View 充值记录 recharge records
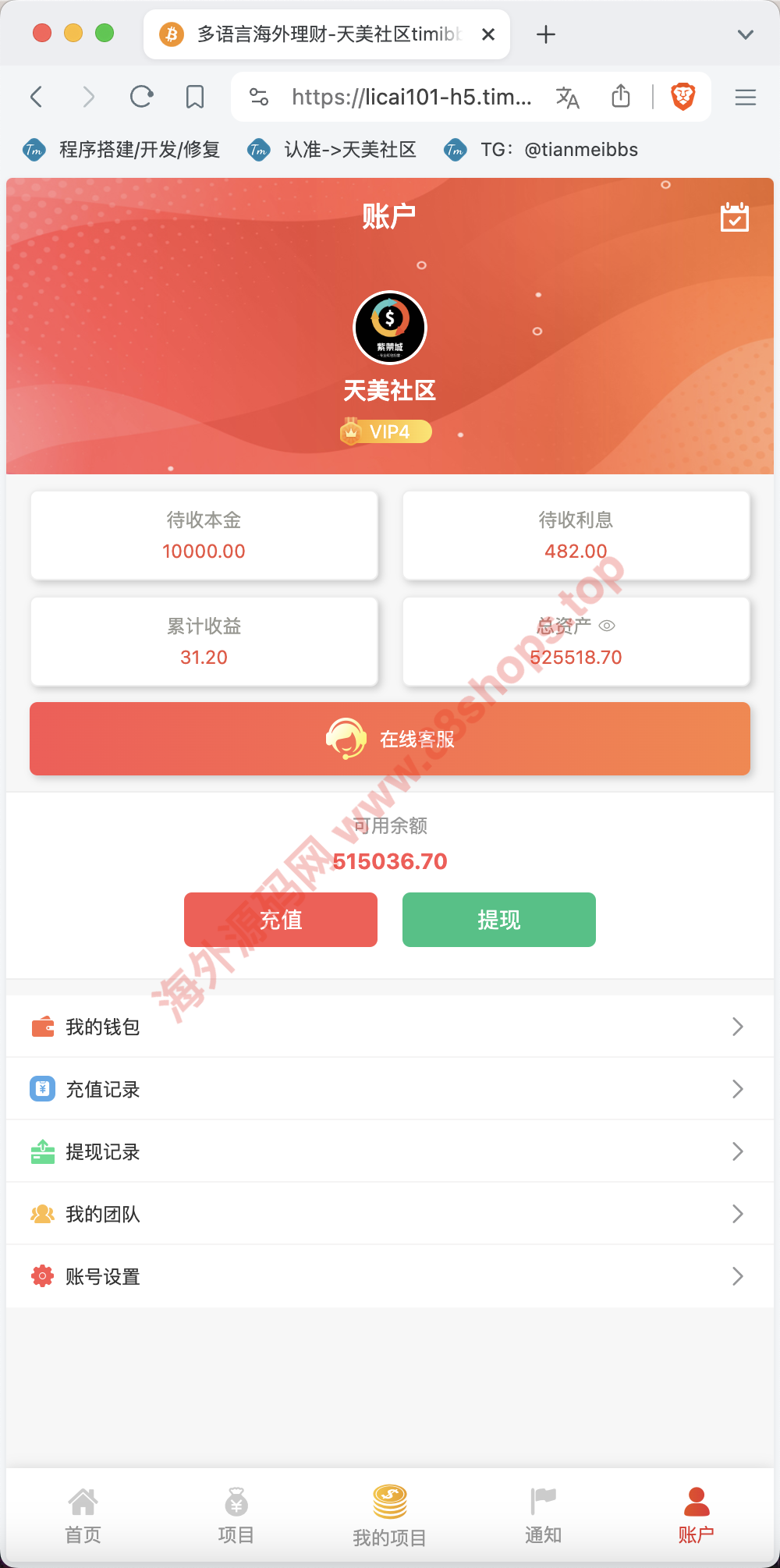Viewport: 780px width, 1568px height. click(390, 1089)
